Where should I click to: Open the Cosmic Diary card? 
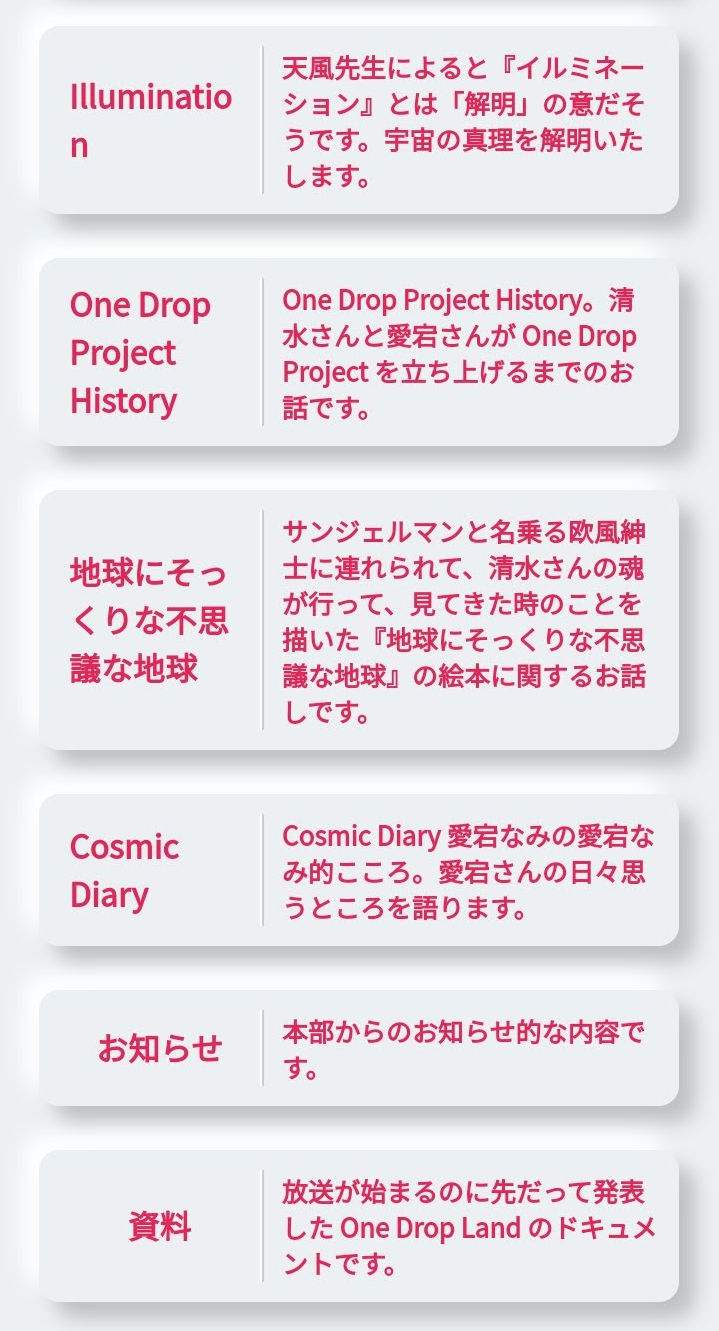[359, 870]
